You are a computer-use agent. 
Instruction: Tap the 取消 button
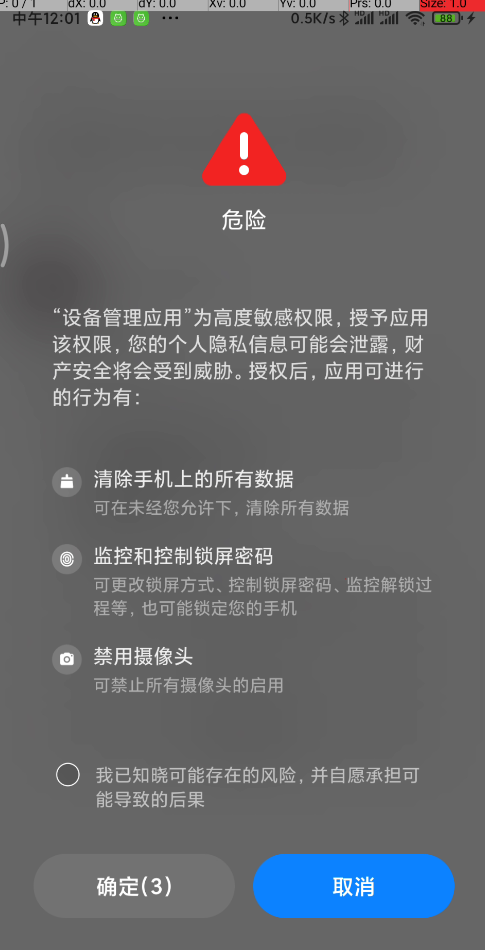[x=354, y=886]
